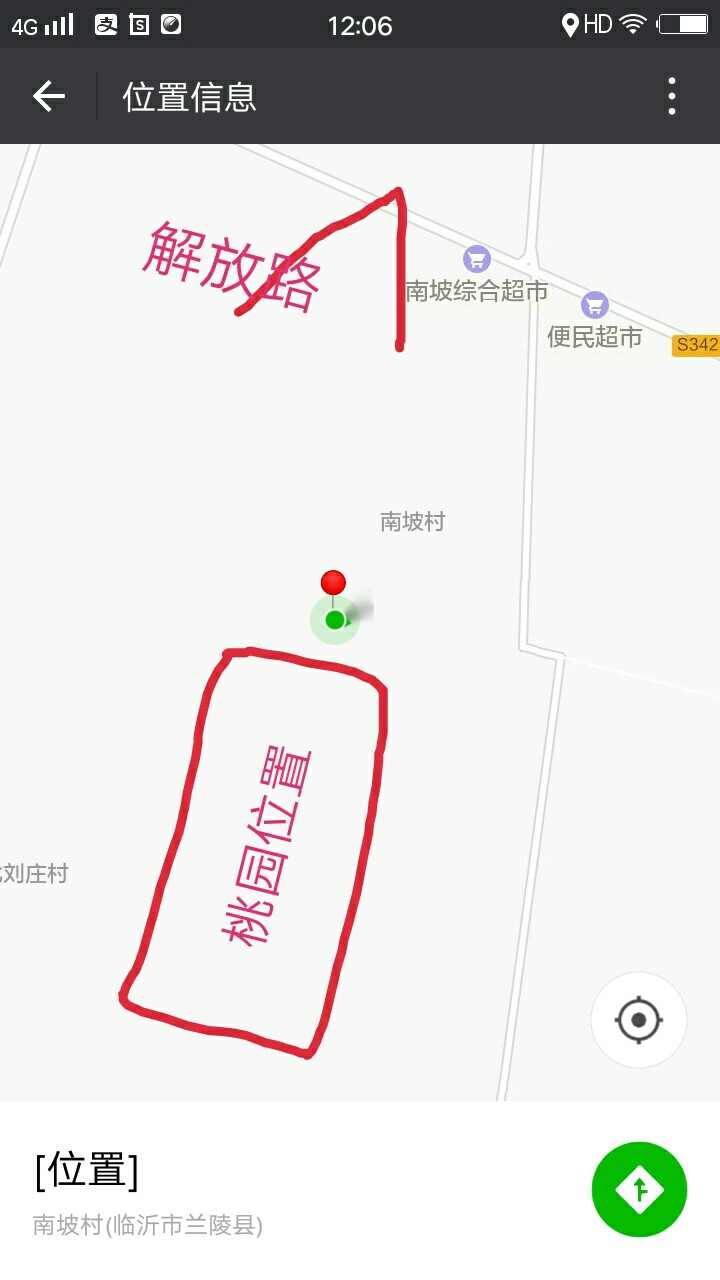Screen dimensions: 720x1280
Task: Start navigation with the green directions button
Action: (x=639, y=1189)
